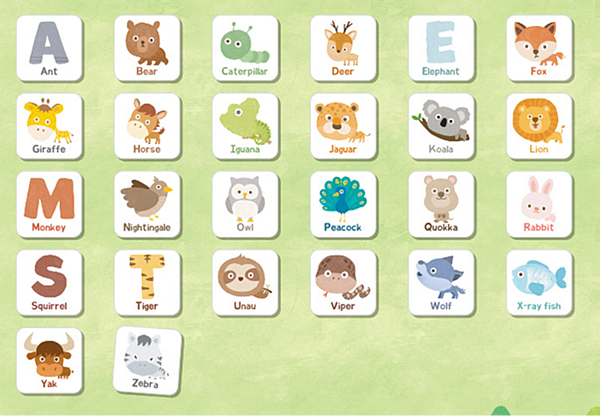Screen dimensions: 600x416
Task: Choose the Fox card
Action: pos(539,47)
